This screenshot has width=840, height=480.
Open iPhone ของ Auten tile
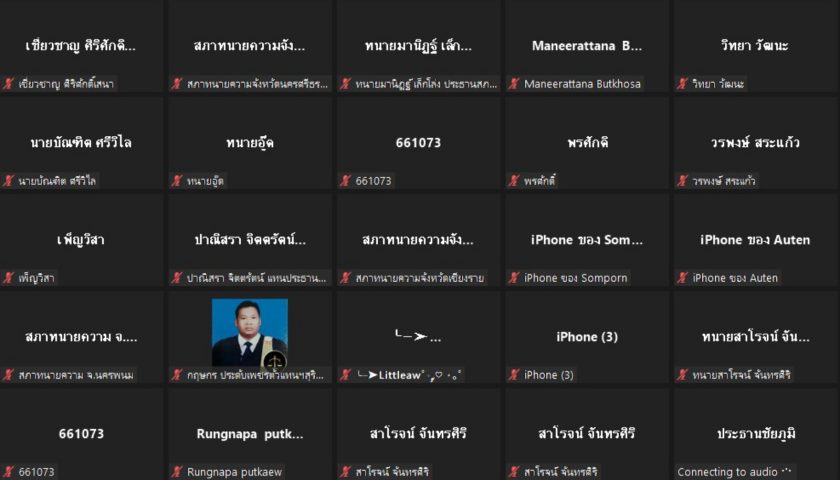[x=755, y=240]
